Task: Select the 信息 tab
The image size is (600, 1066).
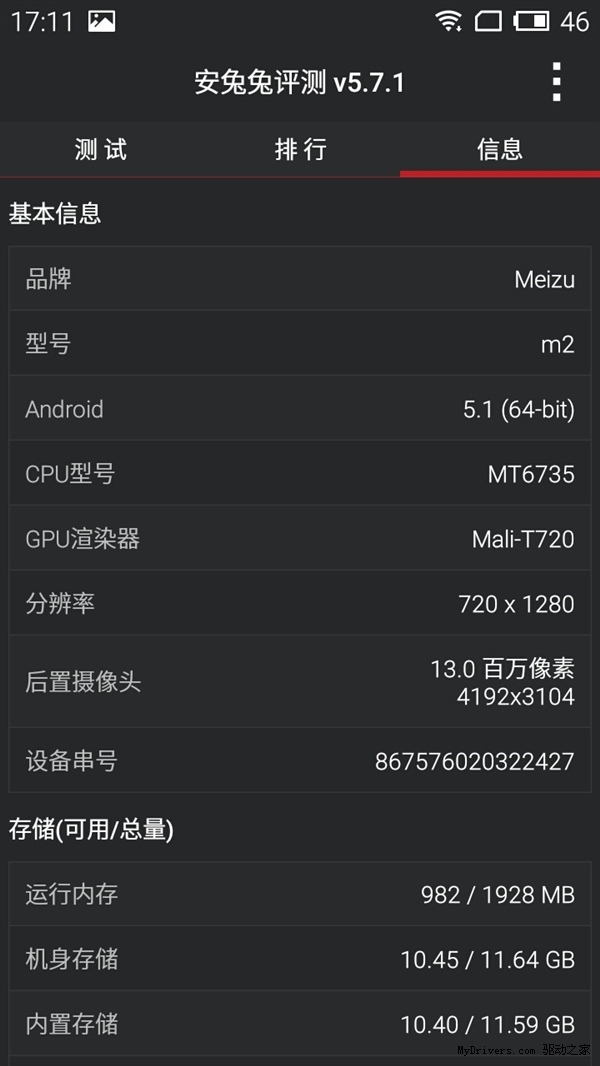Action: (500, 150)
